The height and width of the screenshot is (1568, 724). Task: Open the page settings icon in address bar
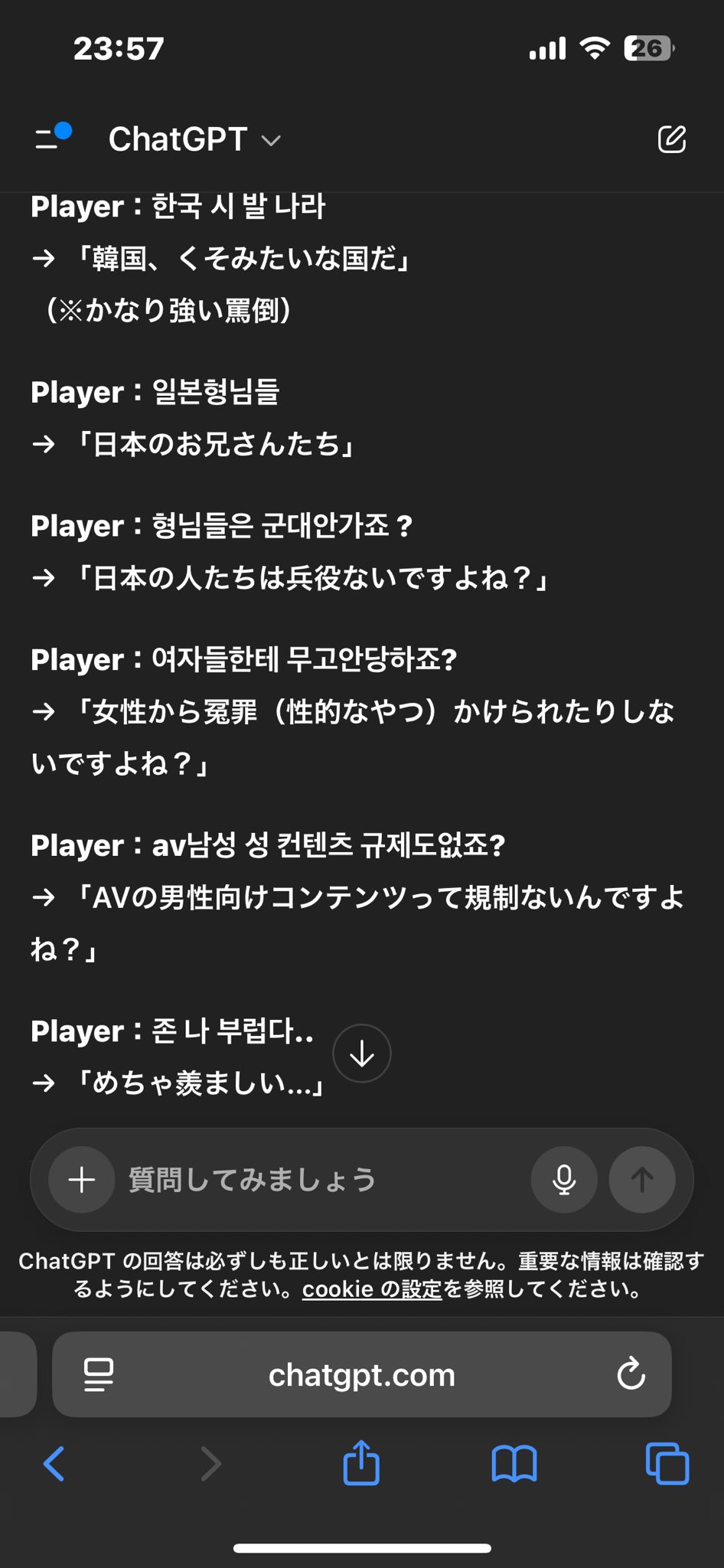point(99,1374)
